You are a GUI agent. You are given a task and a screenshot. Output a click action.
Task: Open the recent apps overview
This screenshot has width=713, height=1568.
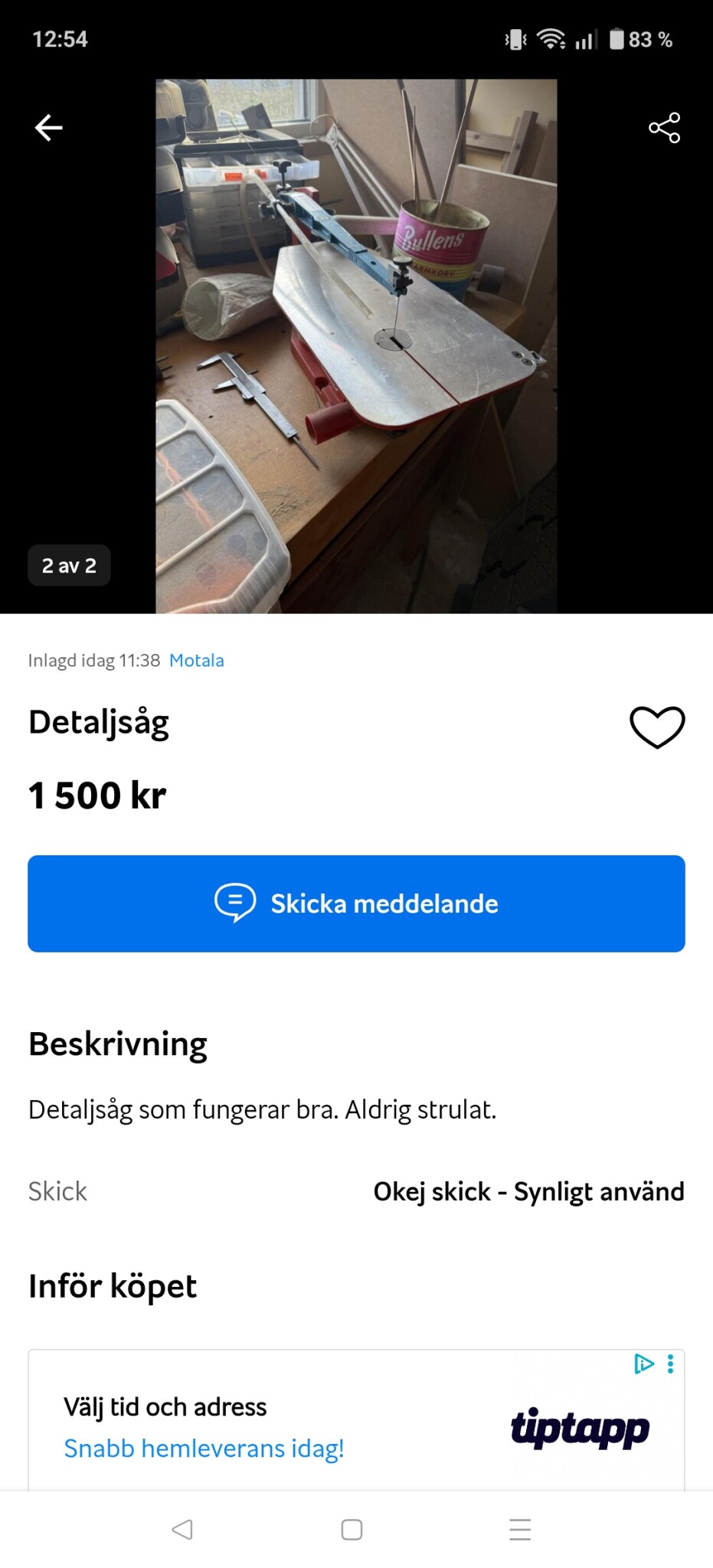(520, 1530)
